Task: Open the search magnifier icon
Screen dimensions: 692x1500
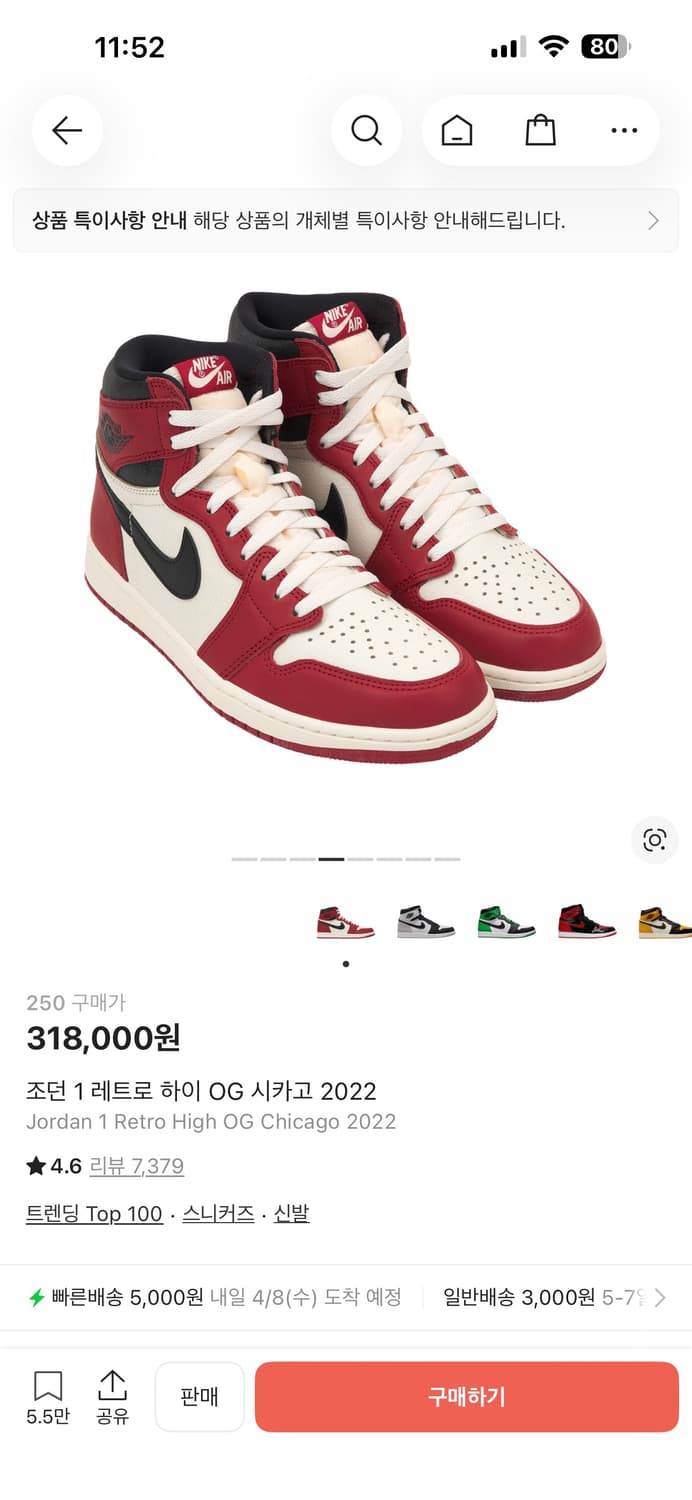Action: (x=366, y=130)
